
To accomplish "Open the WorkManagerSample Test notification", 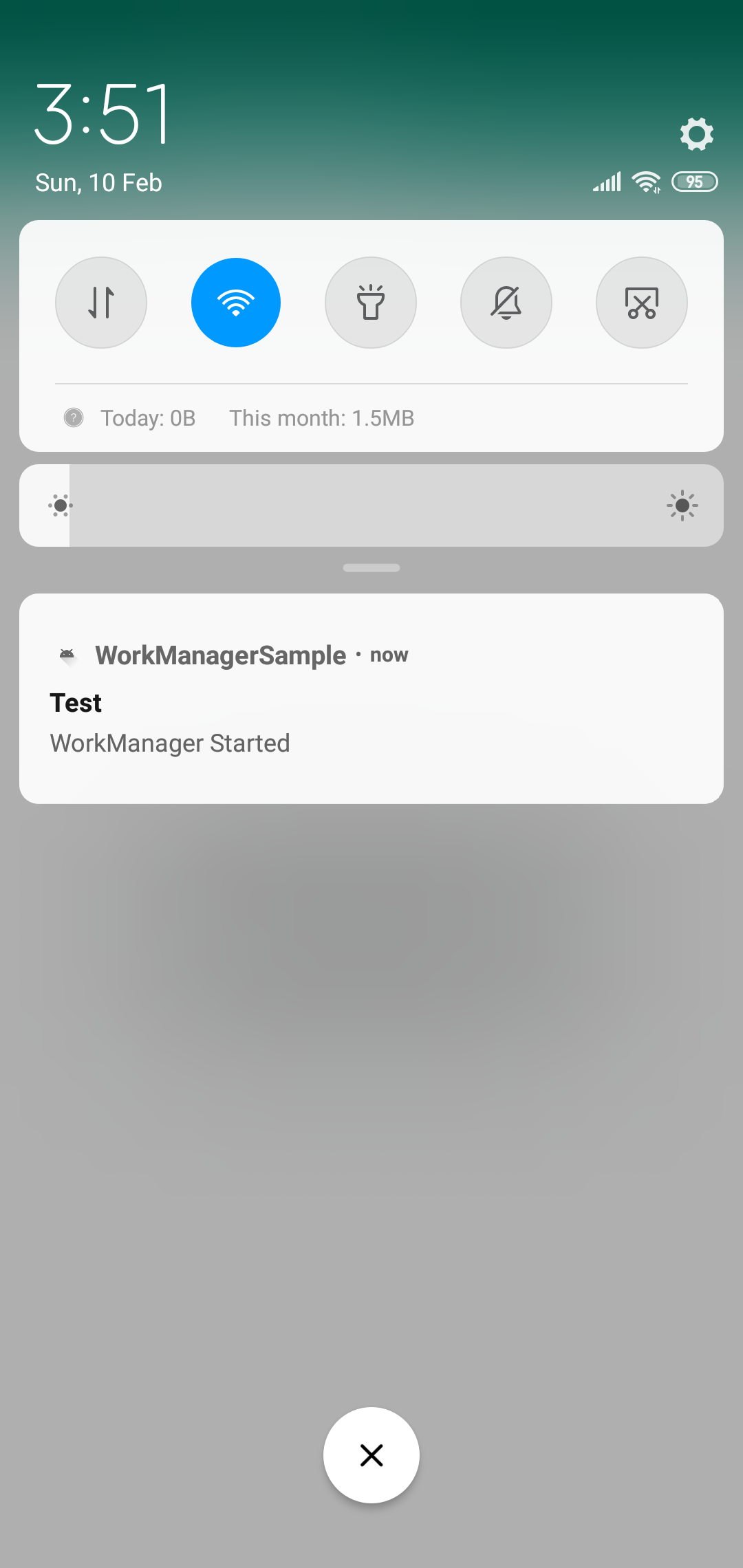I will pyautogui.click(x=371, y=699).
